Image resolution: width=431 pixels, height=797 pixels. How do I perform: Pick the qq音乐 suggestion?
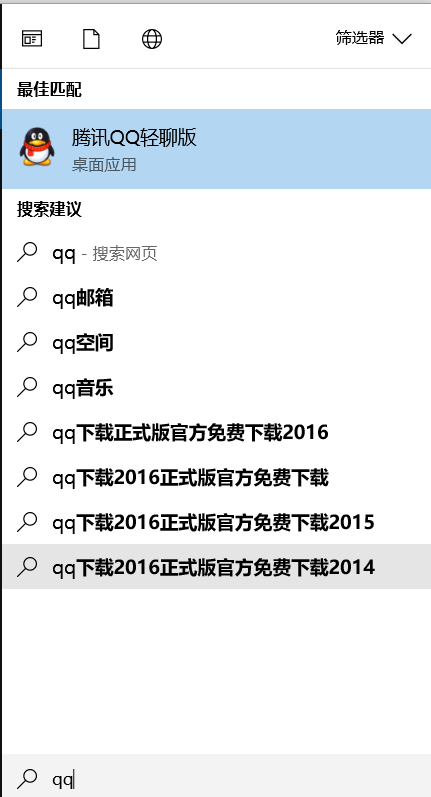pos(217,388)
